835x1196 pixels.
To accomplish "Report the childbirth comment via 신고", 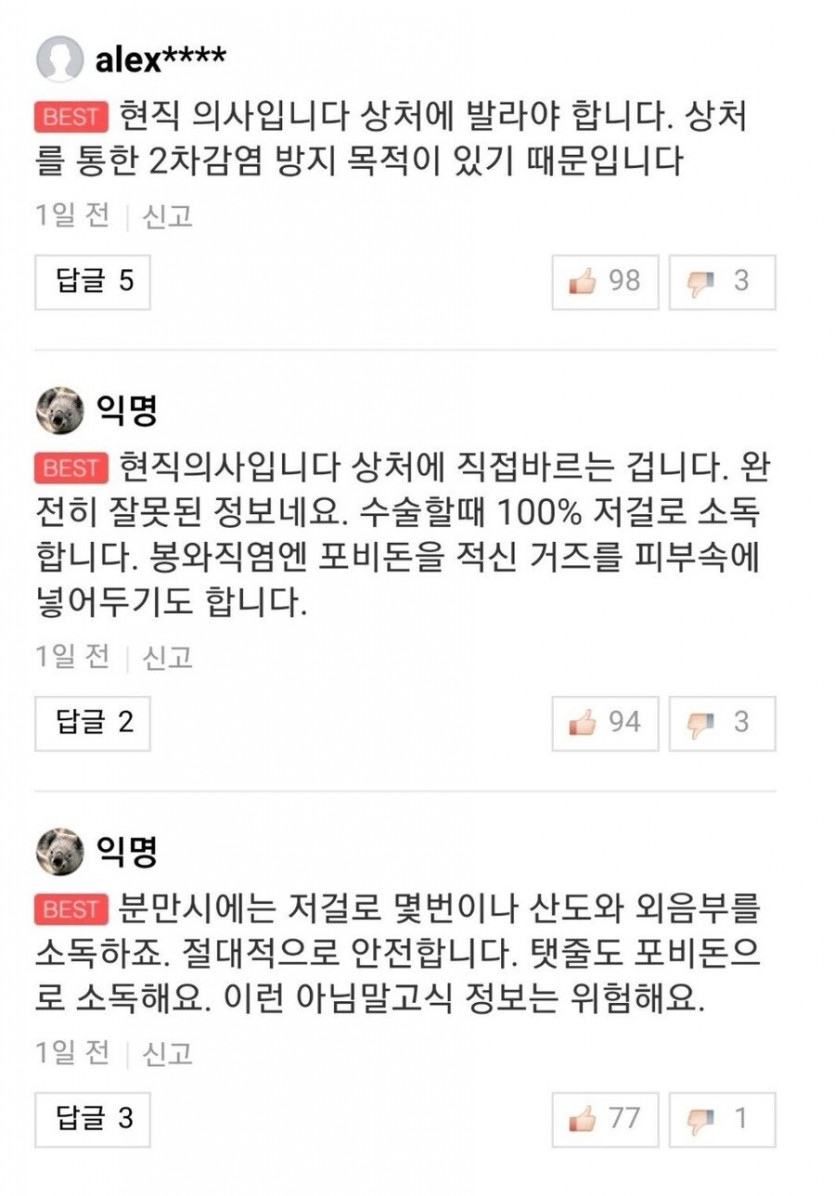I will pyautogui.click(x=167, y=1052).
